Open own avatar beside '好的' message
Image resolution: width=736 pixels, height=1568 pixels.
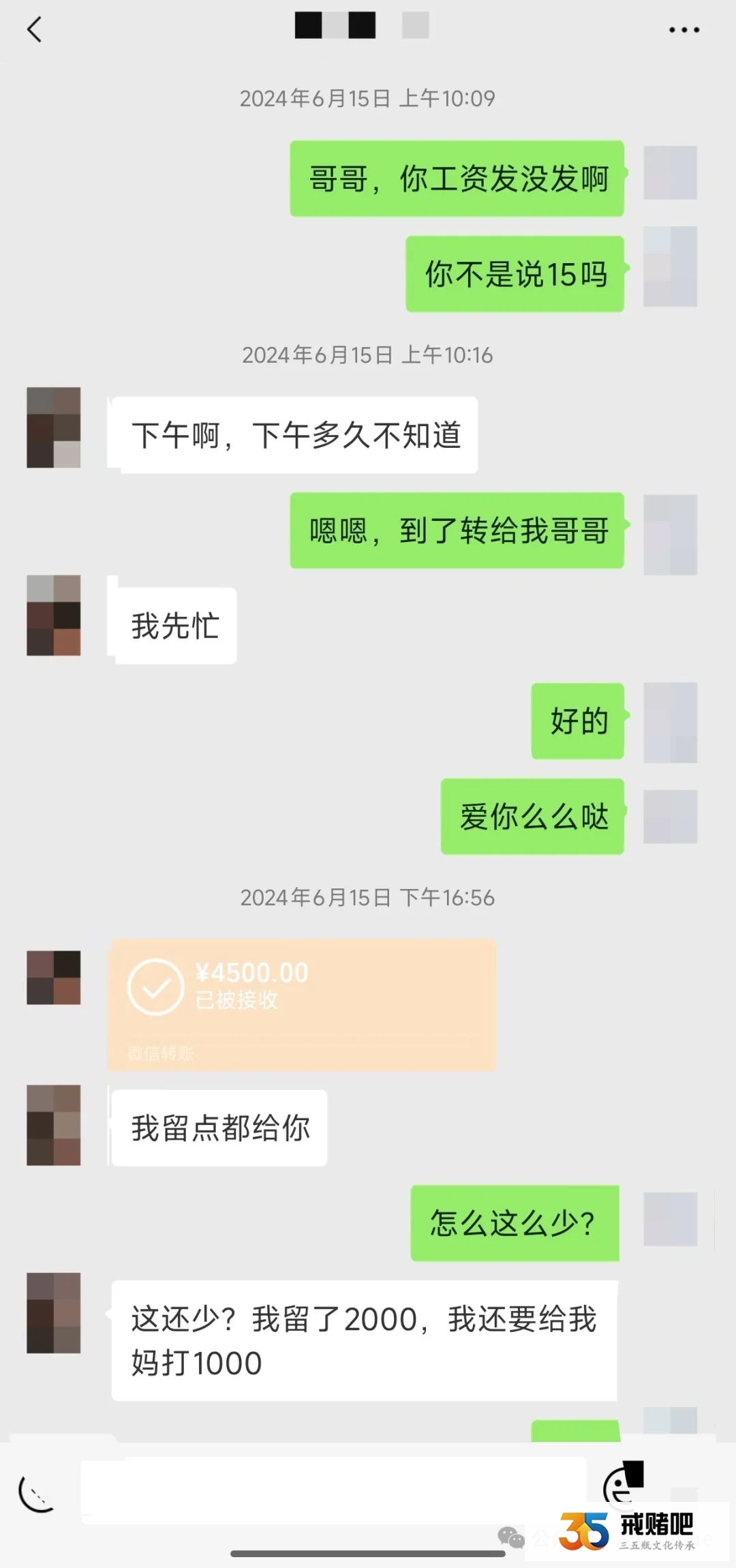click(x=670, y=722)
